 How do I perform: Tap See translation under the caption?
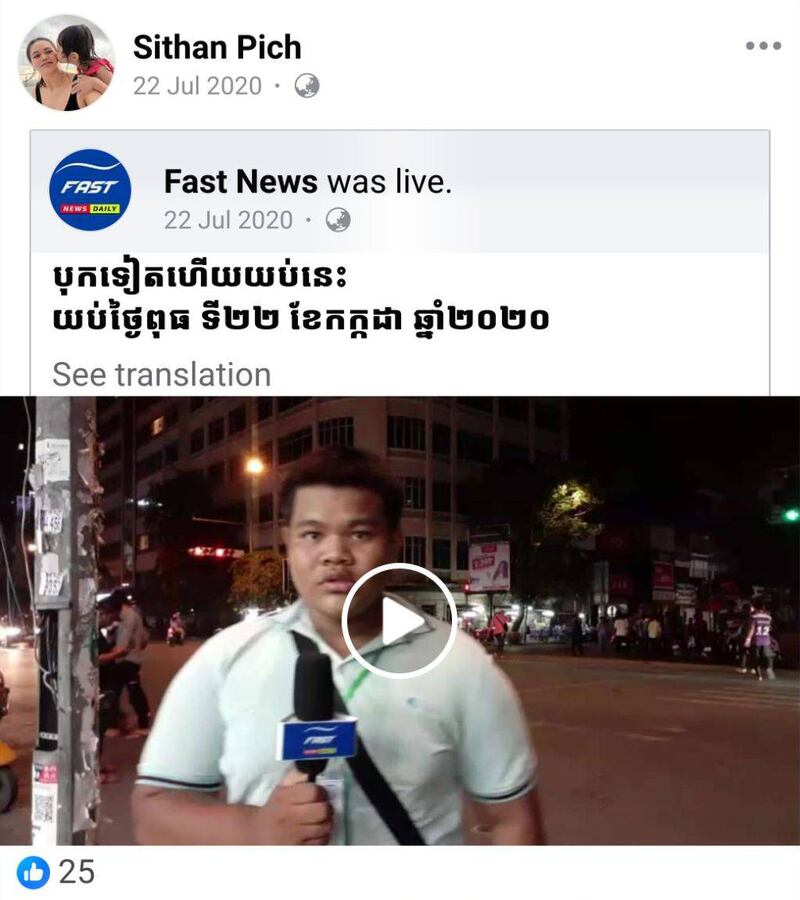(x=161, y=375)
